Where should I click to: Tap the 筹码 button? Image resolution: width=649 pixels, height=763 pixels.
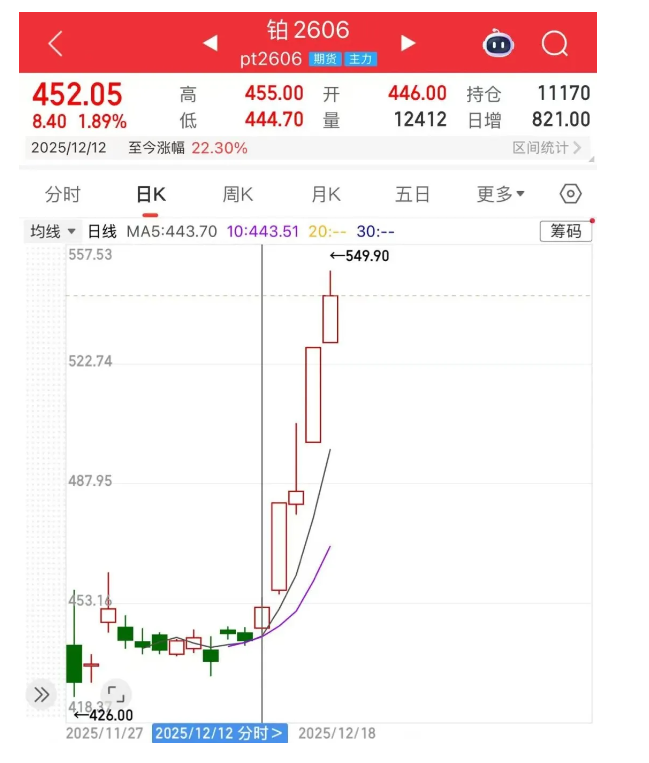[x=566, y=231]
